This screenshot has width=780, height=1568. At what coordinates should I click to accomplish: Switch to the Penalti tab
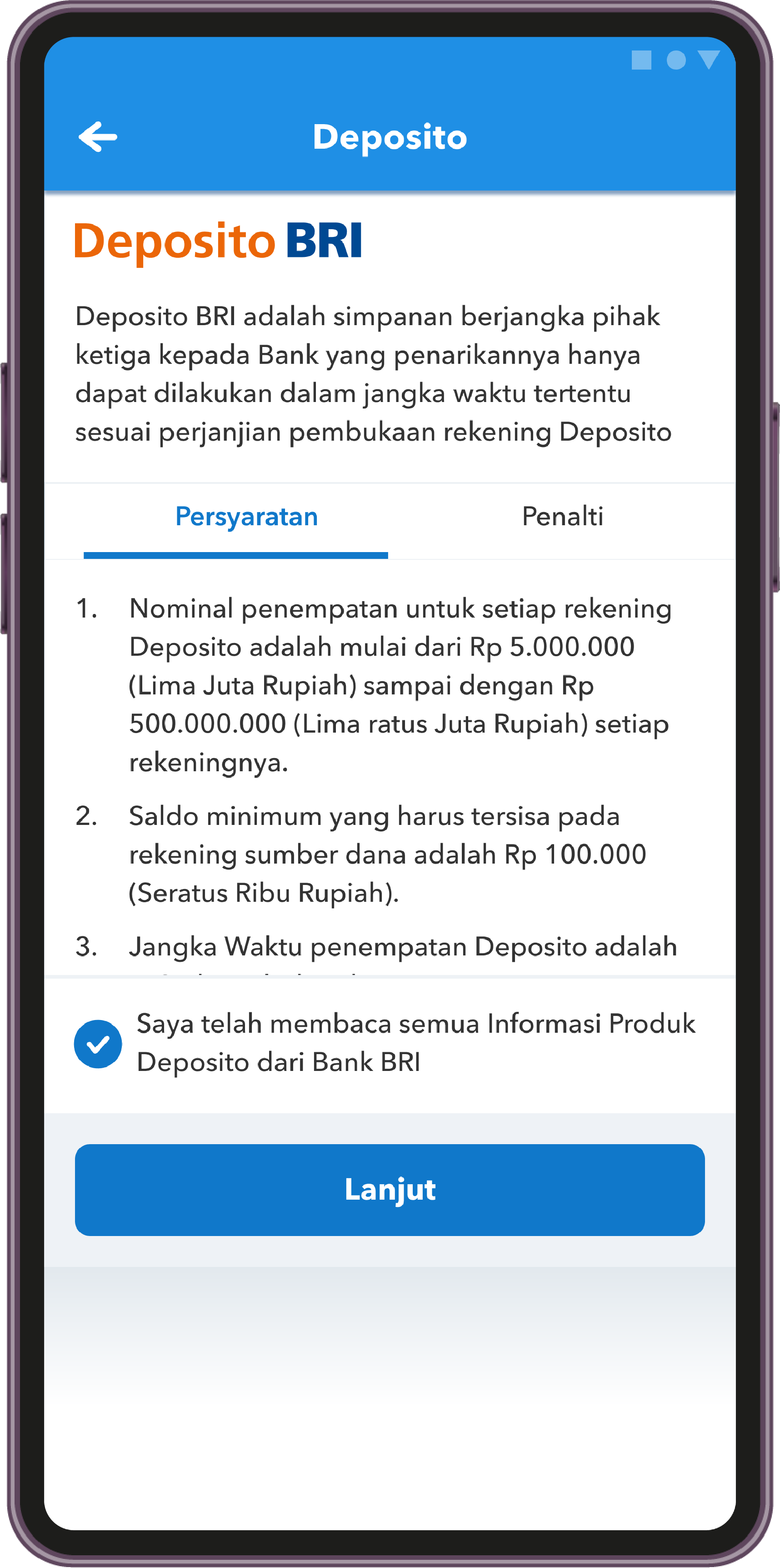tap(562, 517)
